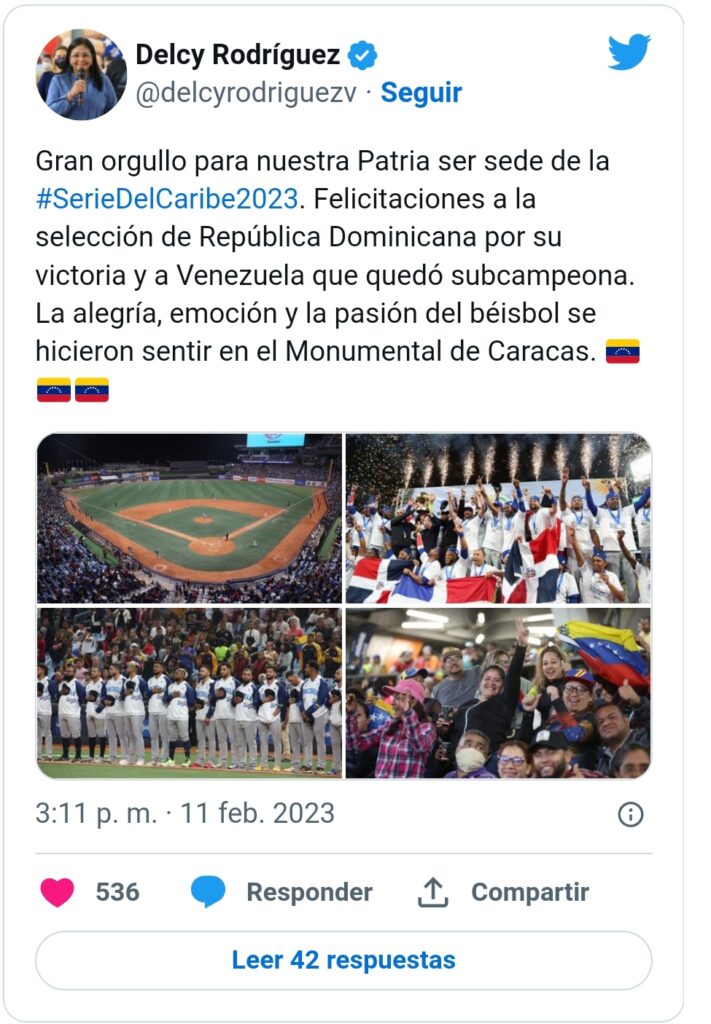
Task: Share the tweet via Compartir
Action: (x=503, y=891)
